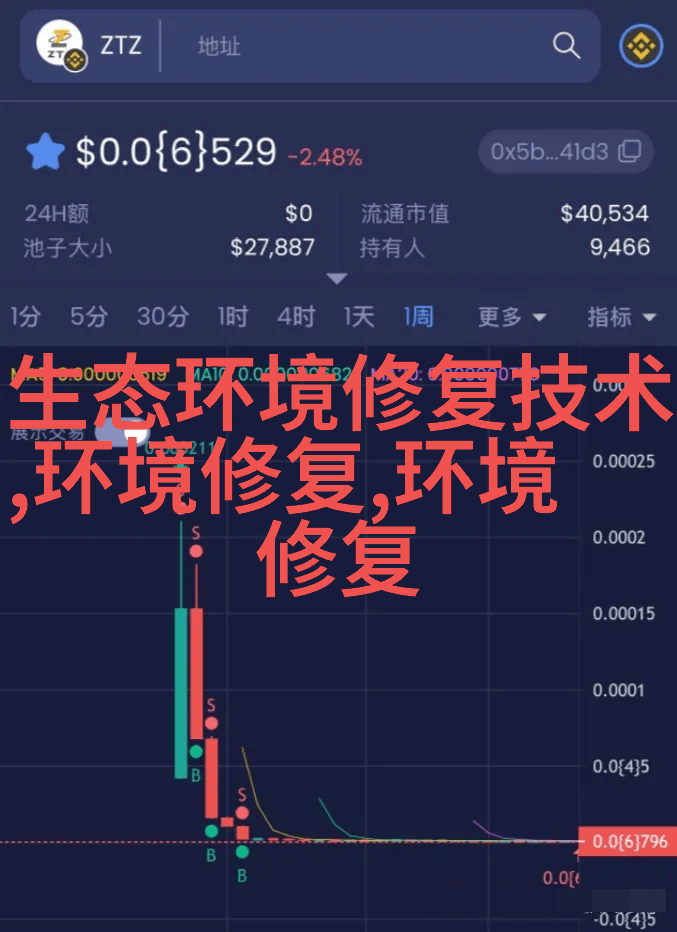Select the 1周 timeframe

point(418,317)
